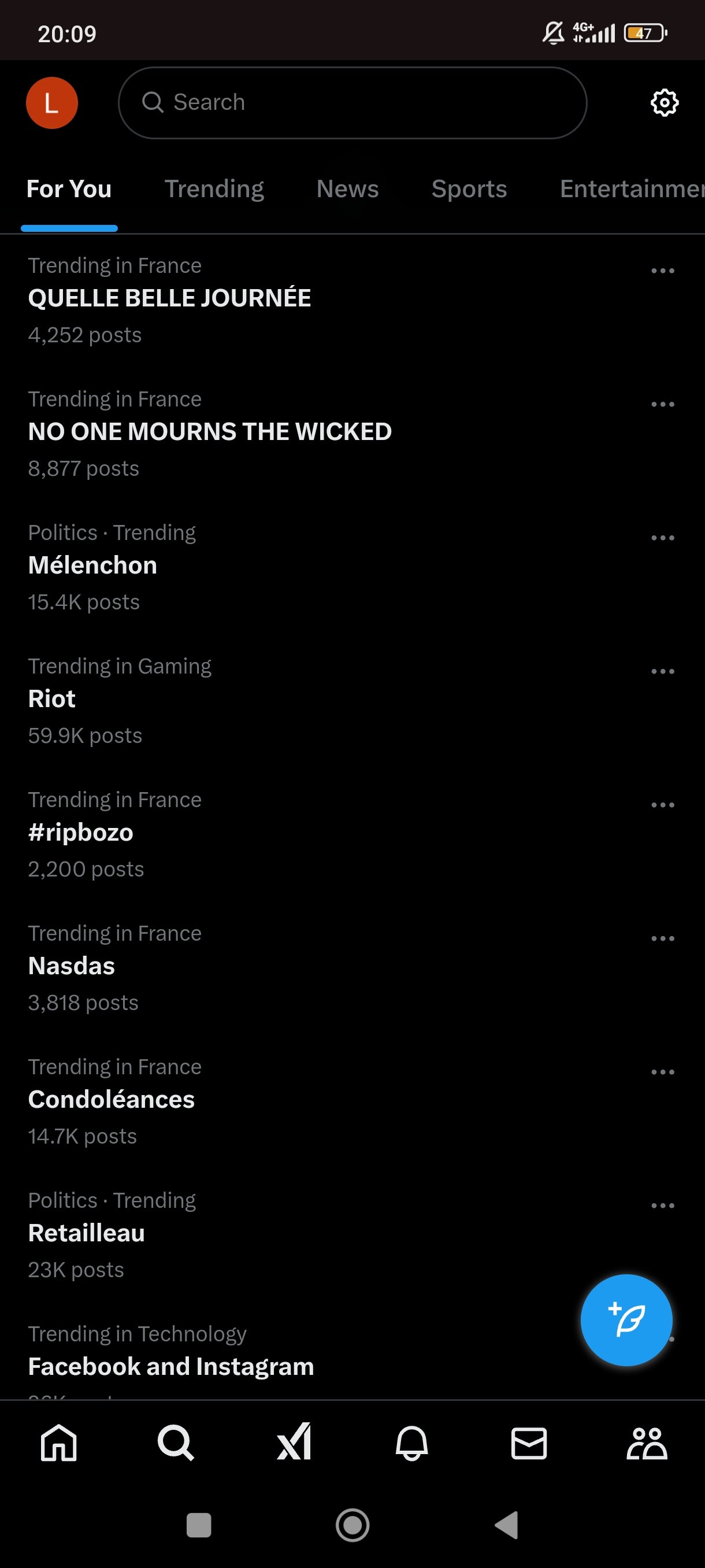Open the Grok tab

pos(294,1443)
